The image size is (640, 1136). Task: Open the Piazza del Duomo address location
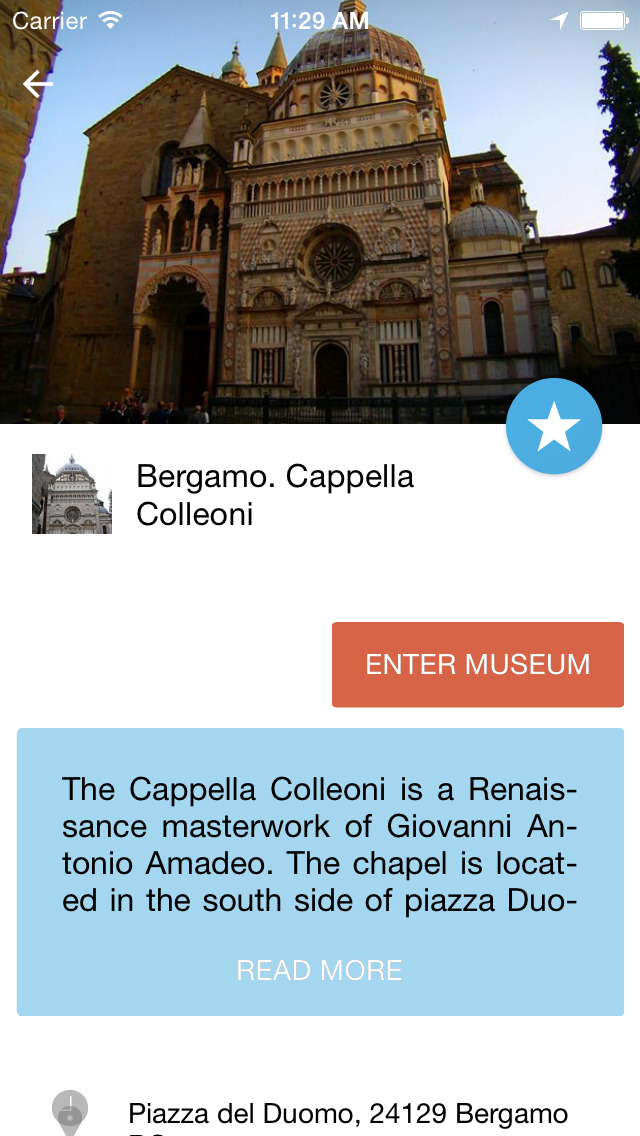coord(348,1114)
